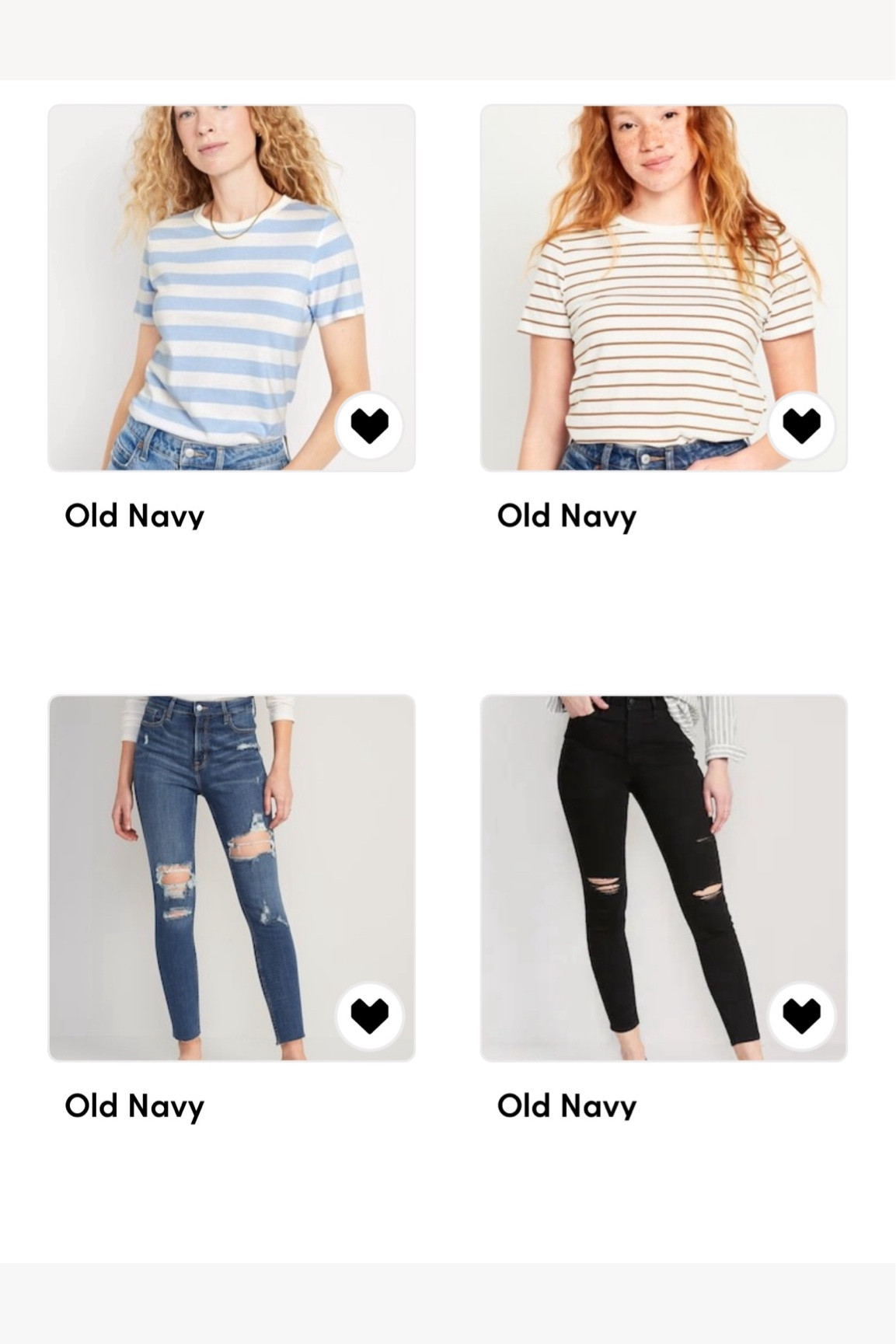Toggle the saved state of the black distressed jeans
The height and width of the screenshot is (1344, 896).
800,1014
